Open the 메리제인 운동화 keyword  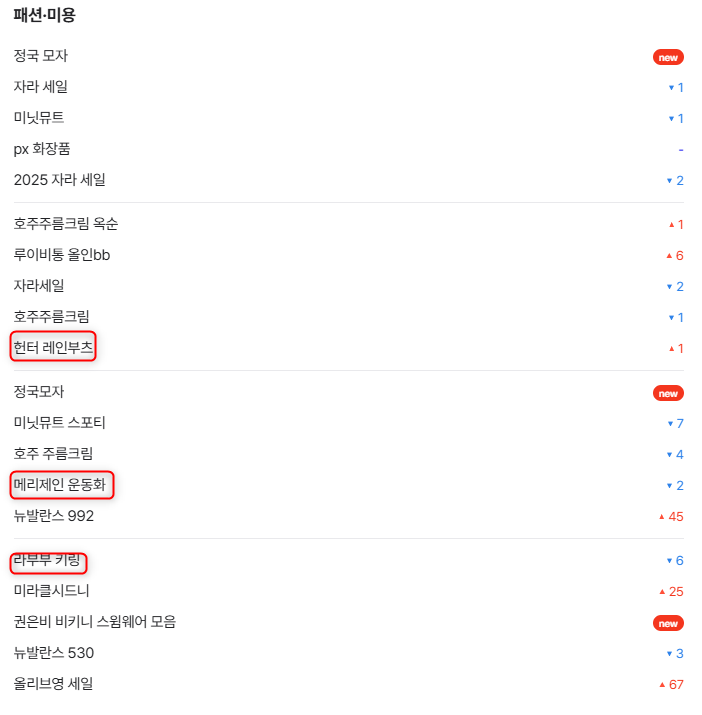pos(60,486)
